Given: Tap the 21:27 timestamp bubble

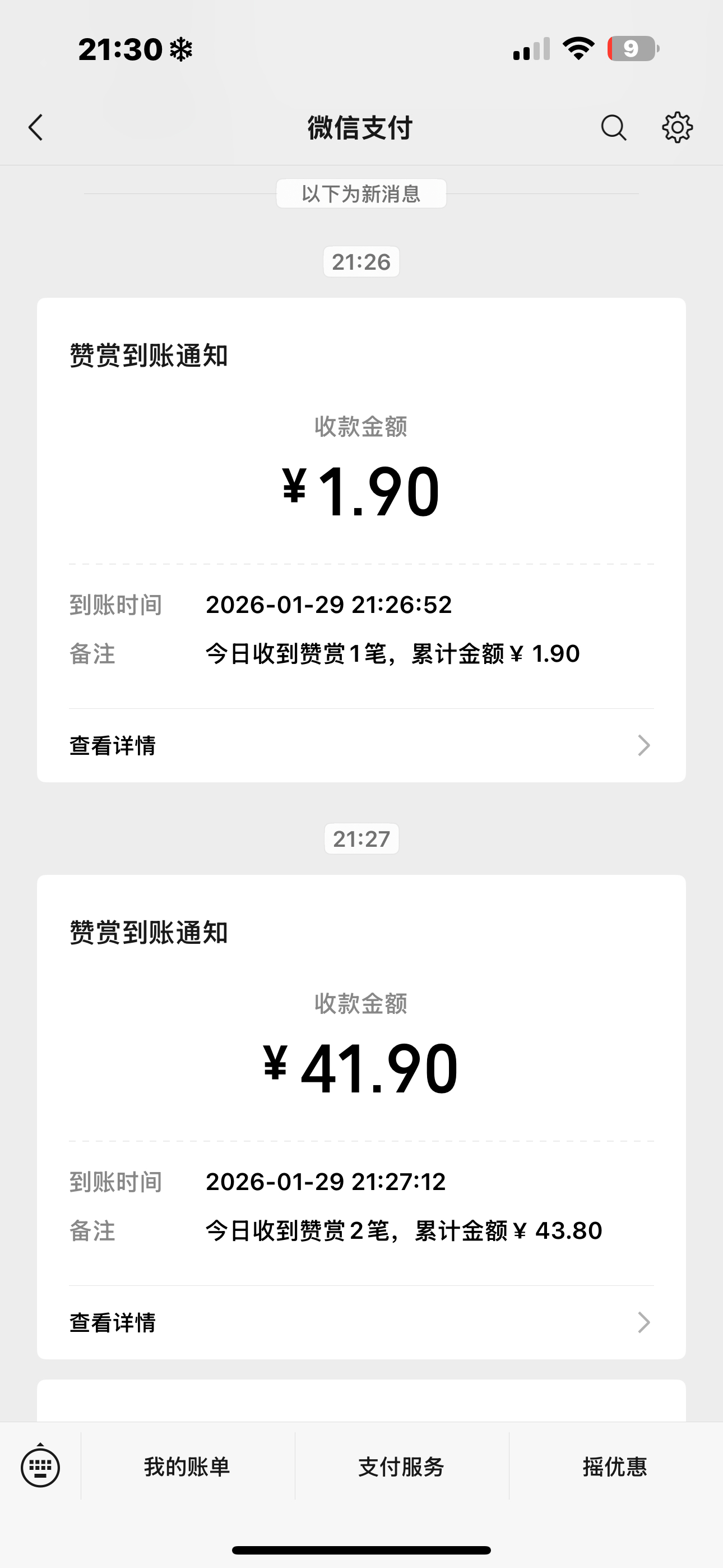Looking at the screenshot, I should coord(361,838).
